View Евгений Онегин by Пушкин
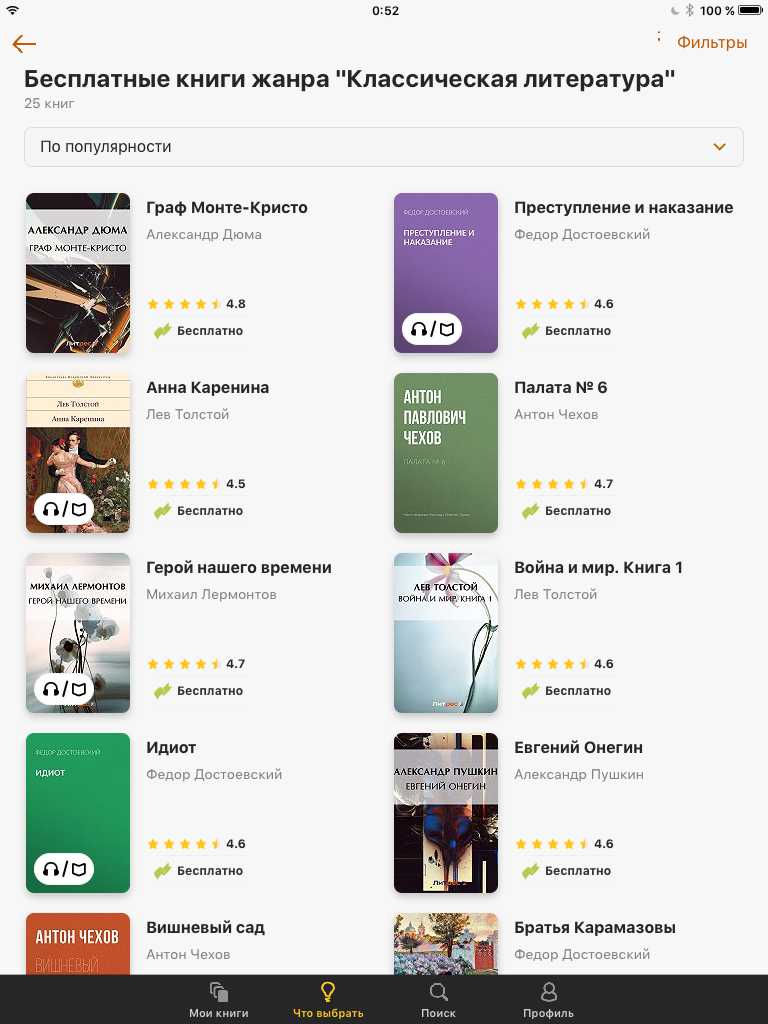Viewport: 768px width, 1024px height. click(x=578, y=748)
